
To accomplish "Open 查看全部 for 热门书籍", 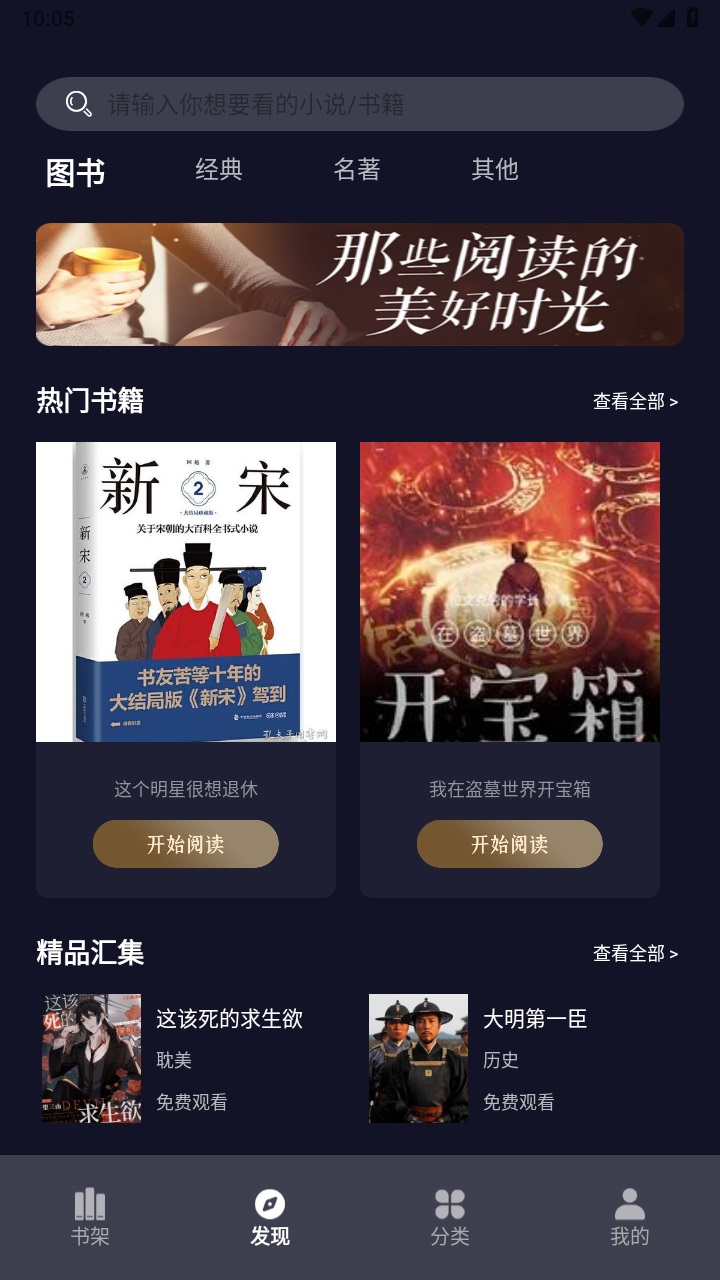I will [637, 400].
